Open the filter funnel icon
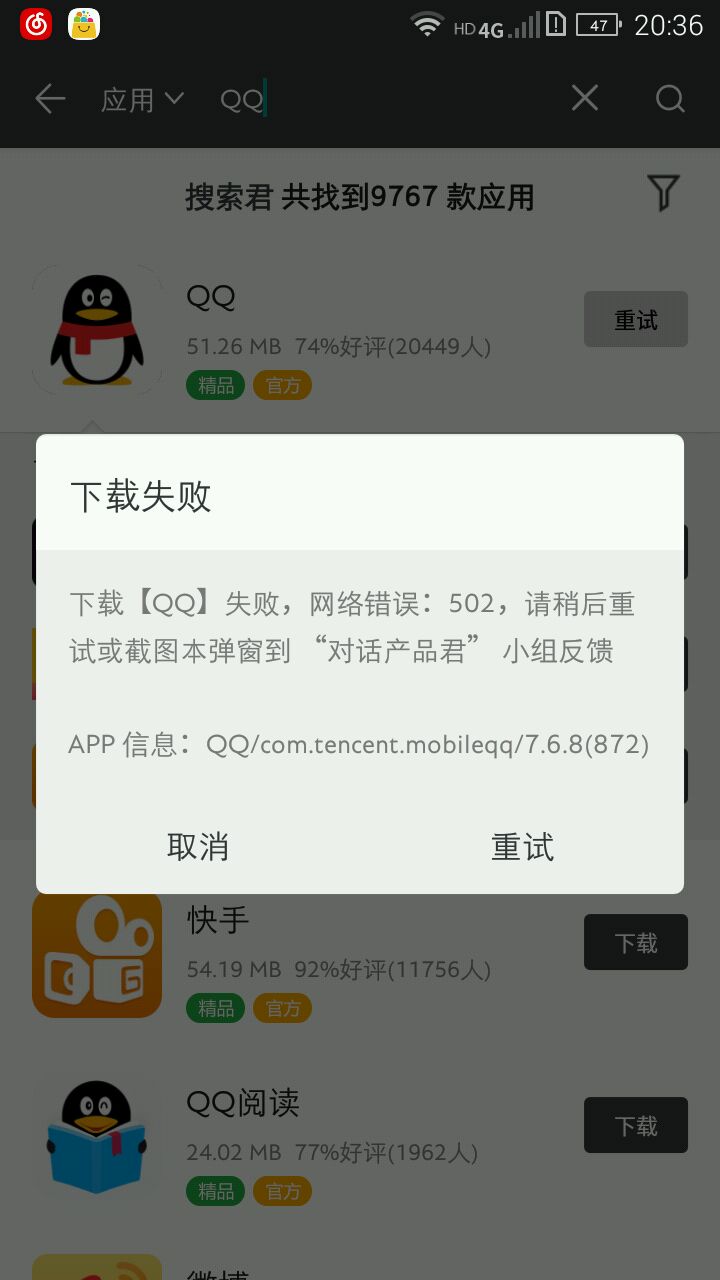The height and width of the screenshot is (1280, 720). (663, 192)
